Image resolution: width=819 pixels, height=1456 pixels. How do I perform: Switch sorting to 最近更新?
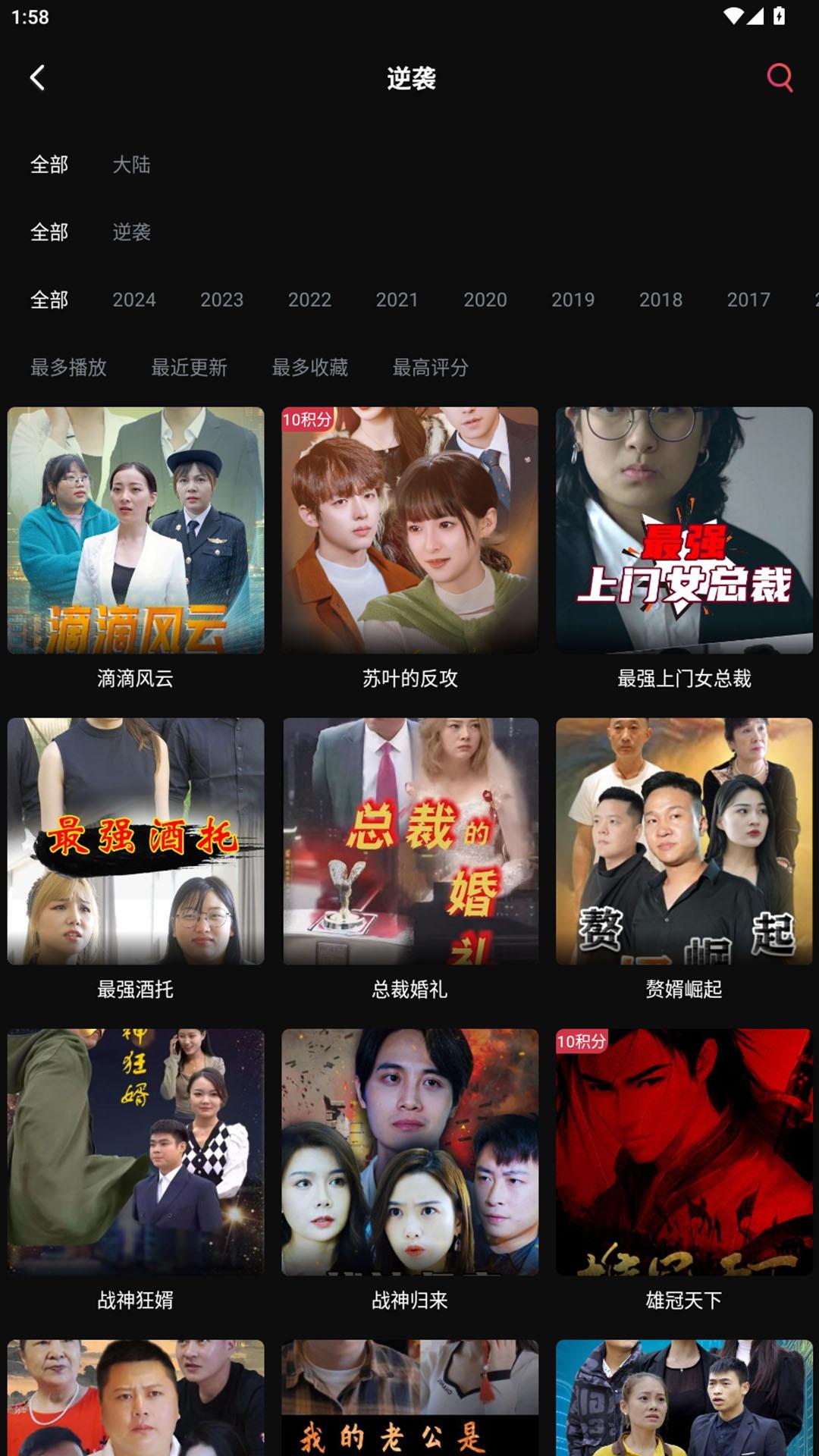[x=190, y=367]
